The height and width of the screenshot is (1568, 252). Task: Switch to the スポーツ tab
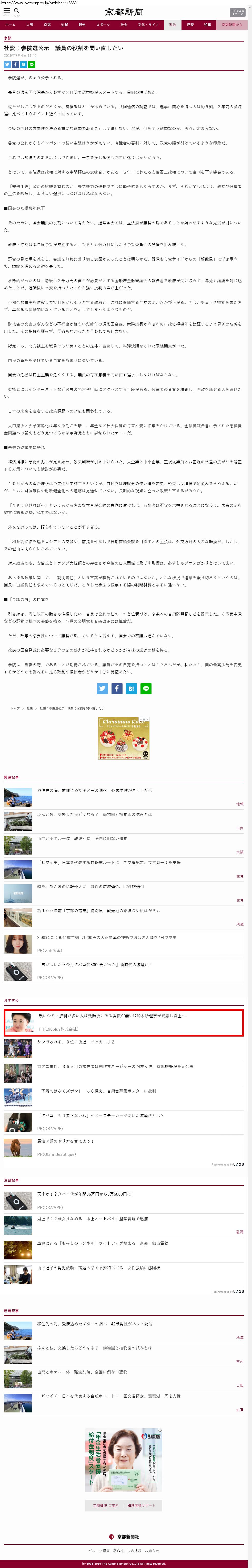point(103,25)
